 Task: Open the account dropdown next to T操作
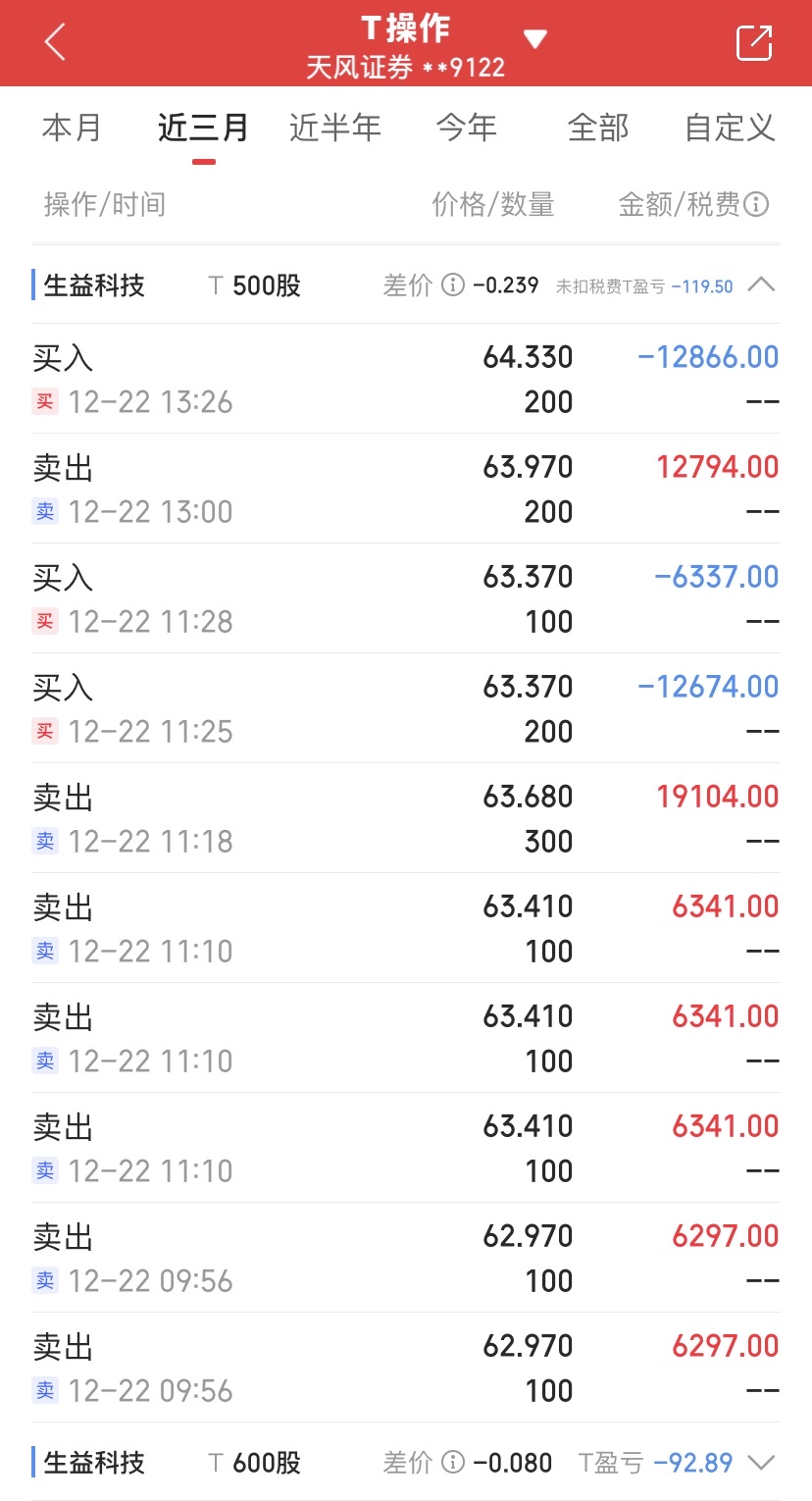[x=534, y=40]
